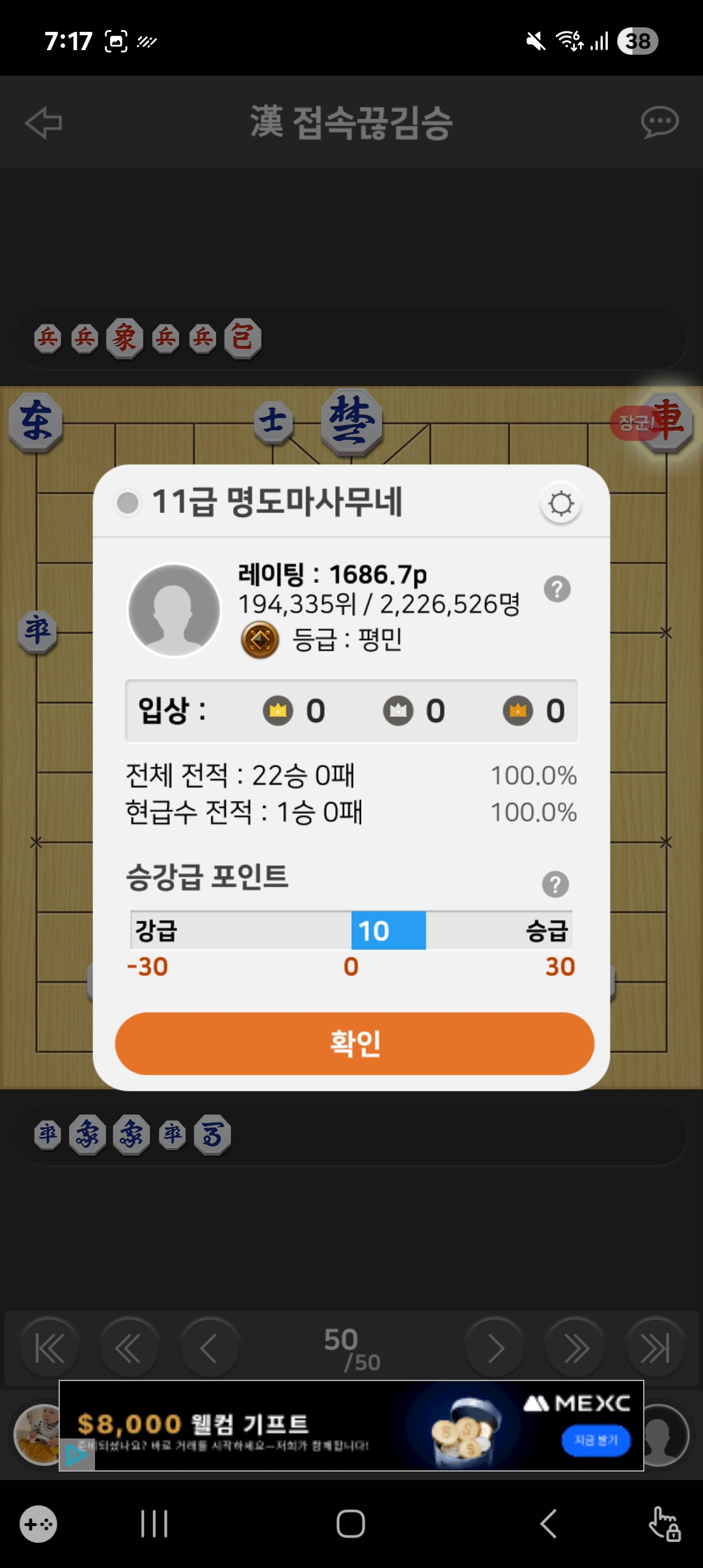Open the help icon next to 레이팅

coord(557,589)
